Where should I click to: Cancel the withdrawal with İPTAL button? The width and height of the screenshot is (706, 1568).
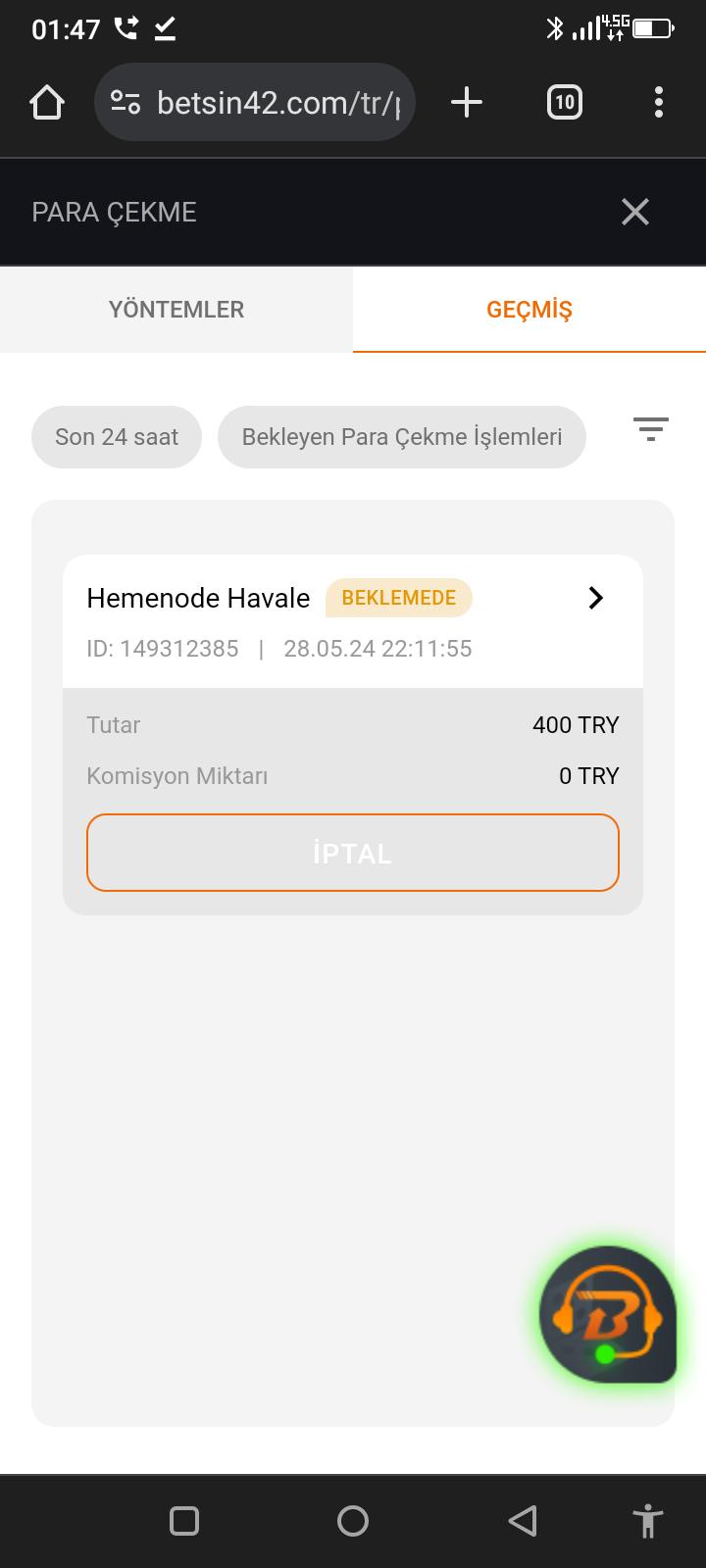click(353, 853)
